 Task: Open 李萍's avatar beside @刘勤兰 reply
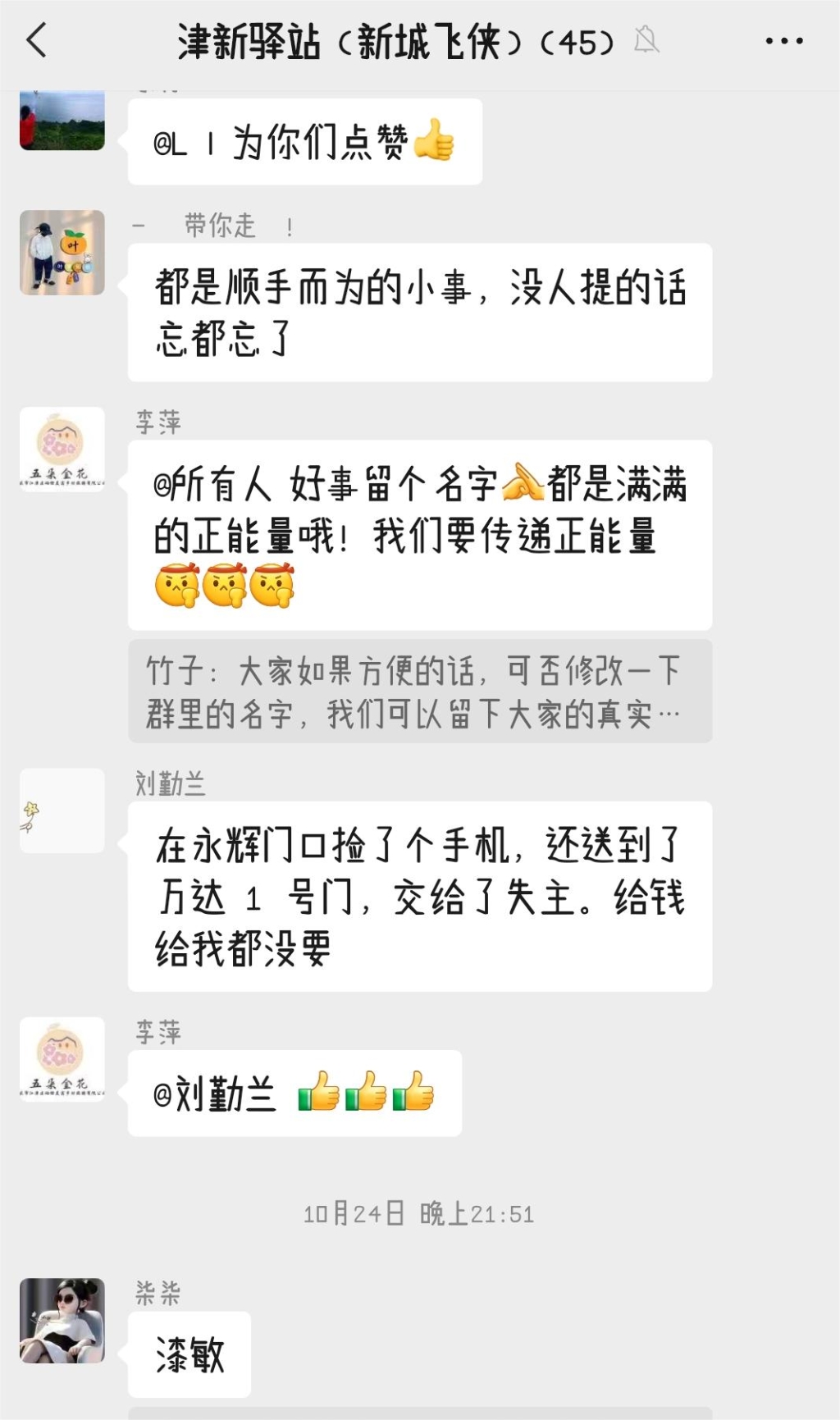point(62,1059)
